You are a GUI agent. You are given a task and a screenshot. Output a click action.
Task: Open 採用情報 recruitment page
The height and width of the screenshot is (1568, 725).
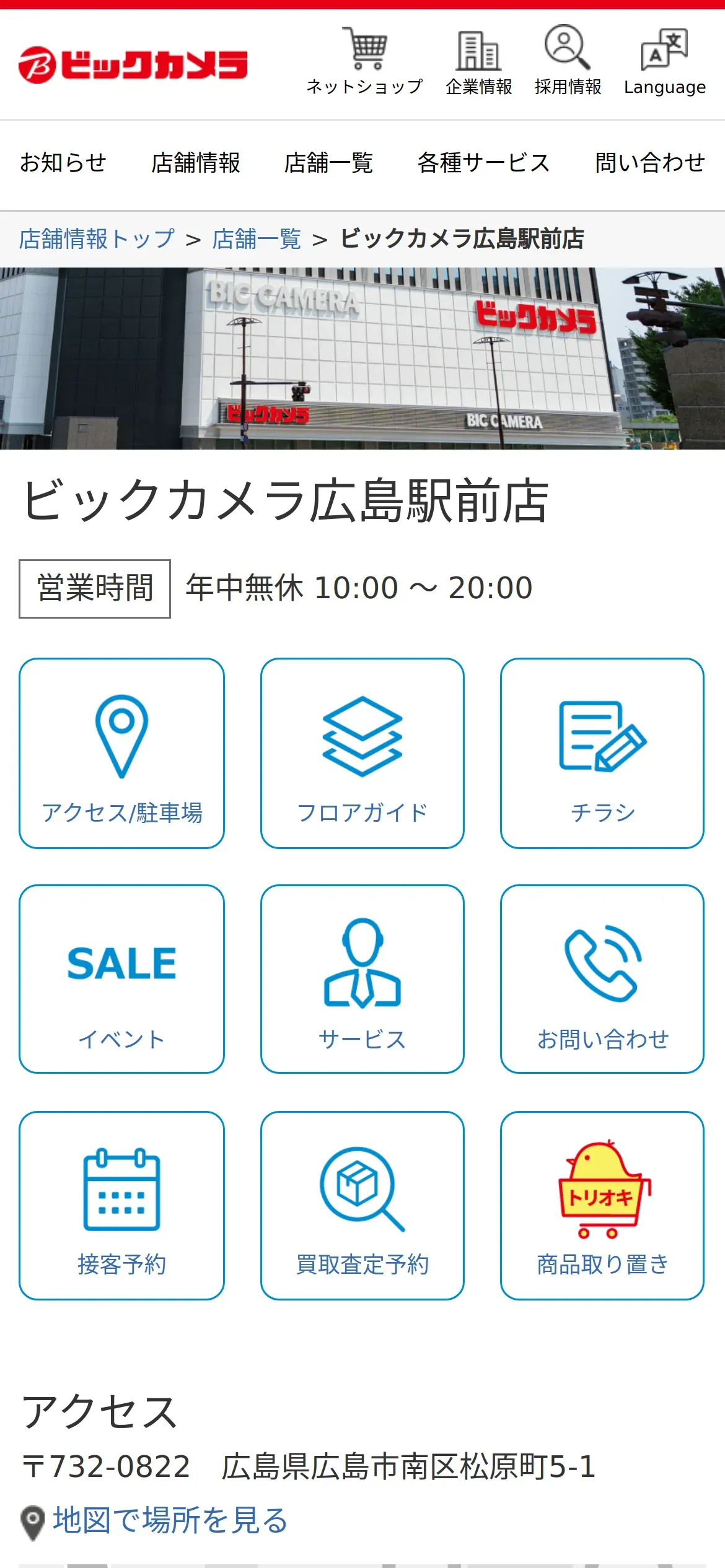pos(568,61)
